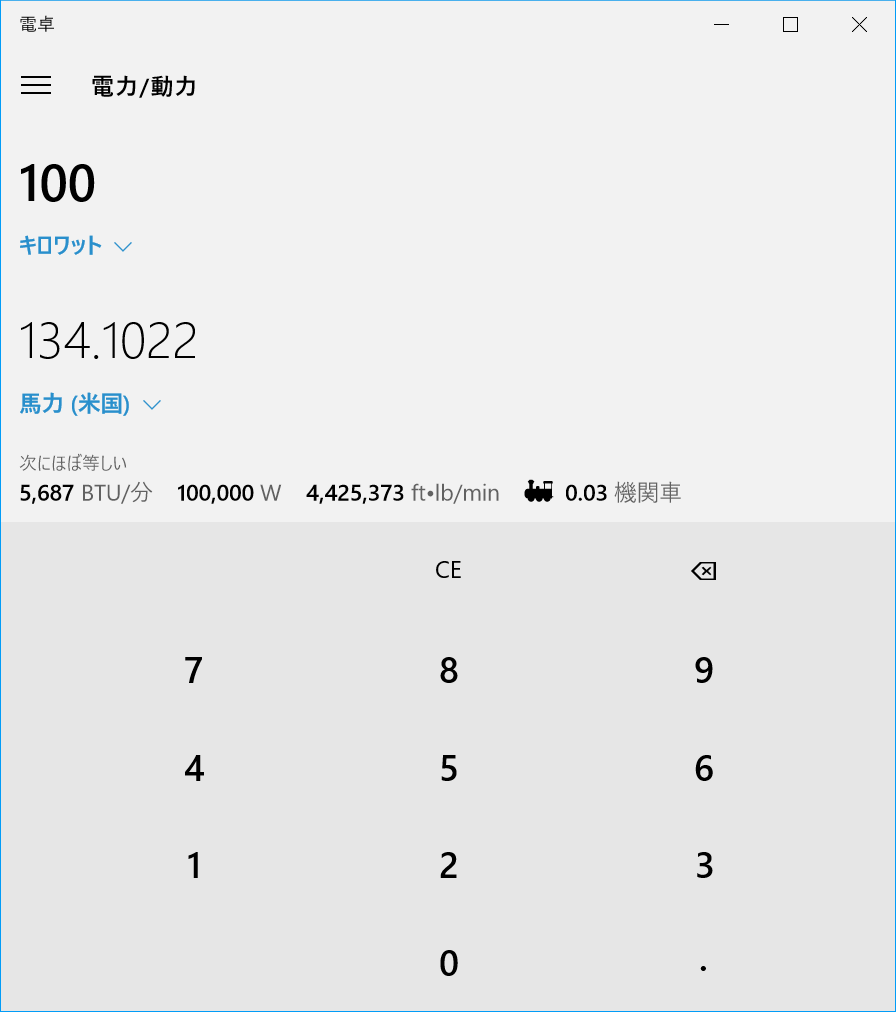896x1012 pixels.
Task: Enter digit 7 on keypad
Action: (194, 670)
